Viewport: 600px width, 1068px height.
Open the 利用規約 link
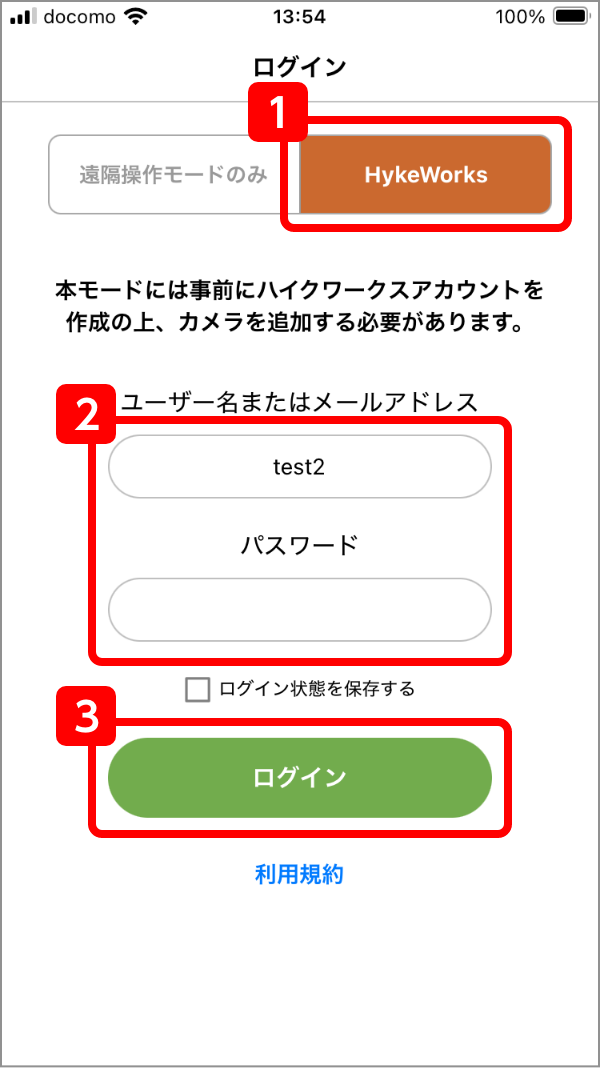[299, 874]
